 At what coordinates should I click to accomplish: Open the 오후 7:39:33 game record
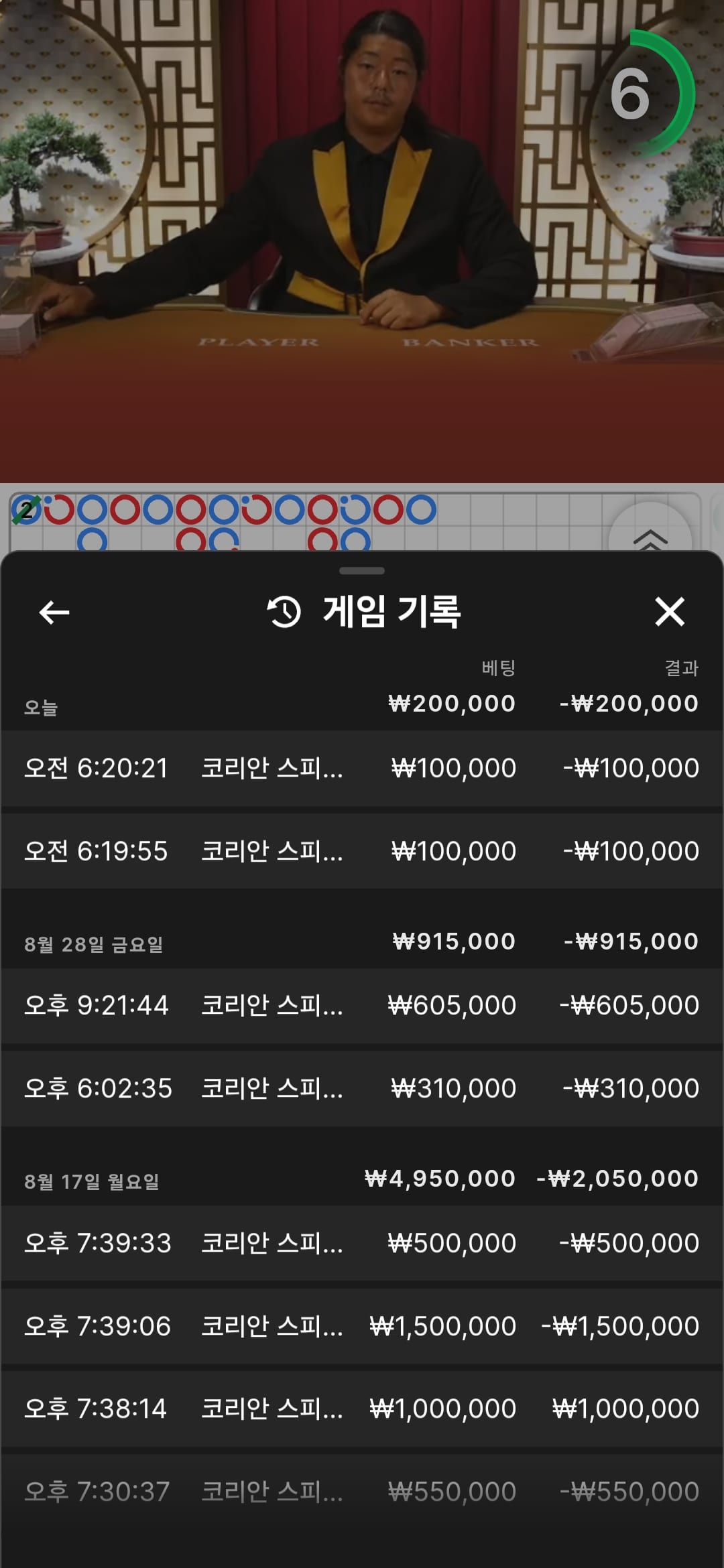362,1243
